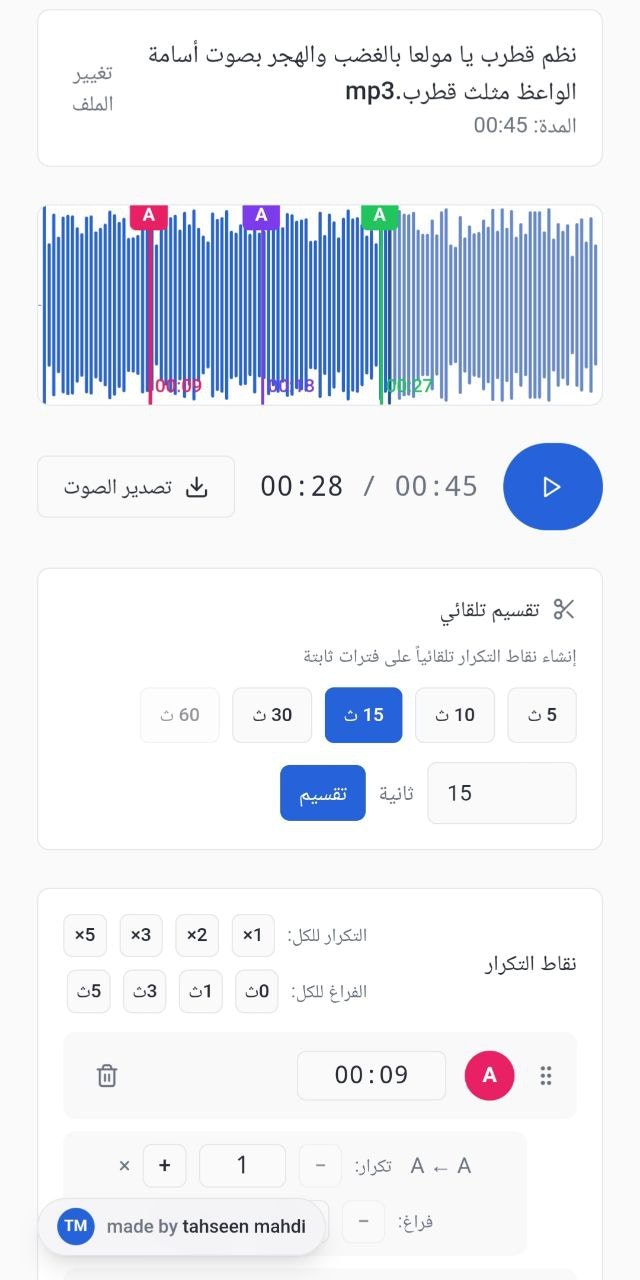Tap the drag handle of point A

pos(546,1076)
